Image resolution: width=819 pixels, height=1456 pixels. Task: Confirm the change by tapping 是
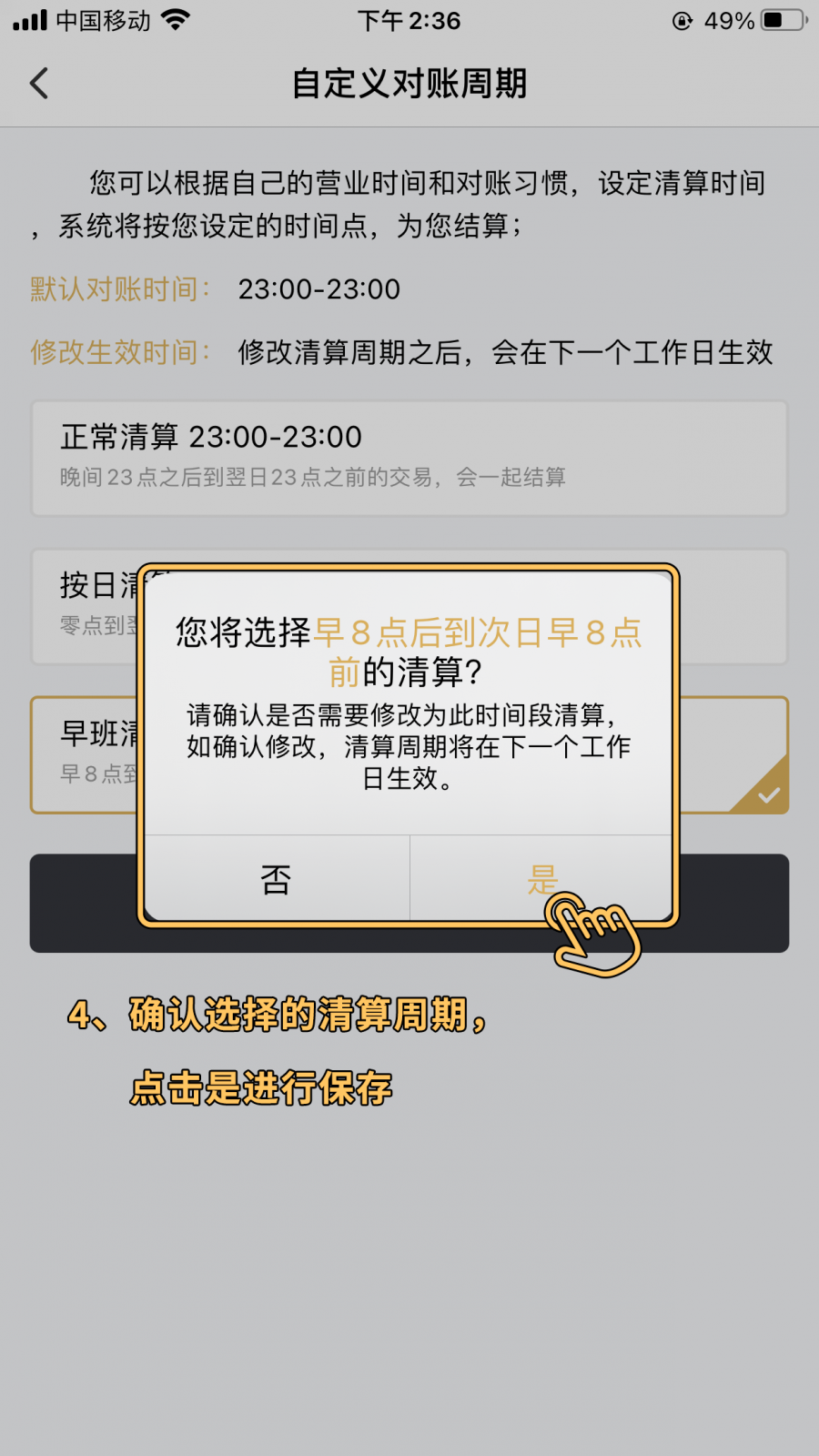pos(542,879)
